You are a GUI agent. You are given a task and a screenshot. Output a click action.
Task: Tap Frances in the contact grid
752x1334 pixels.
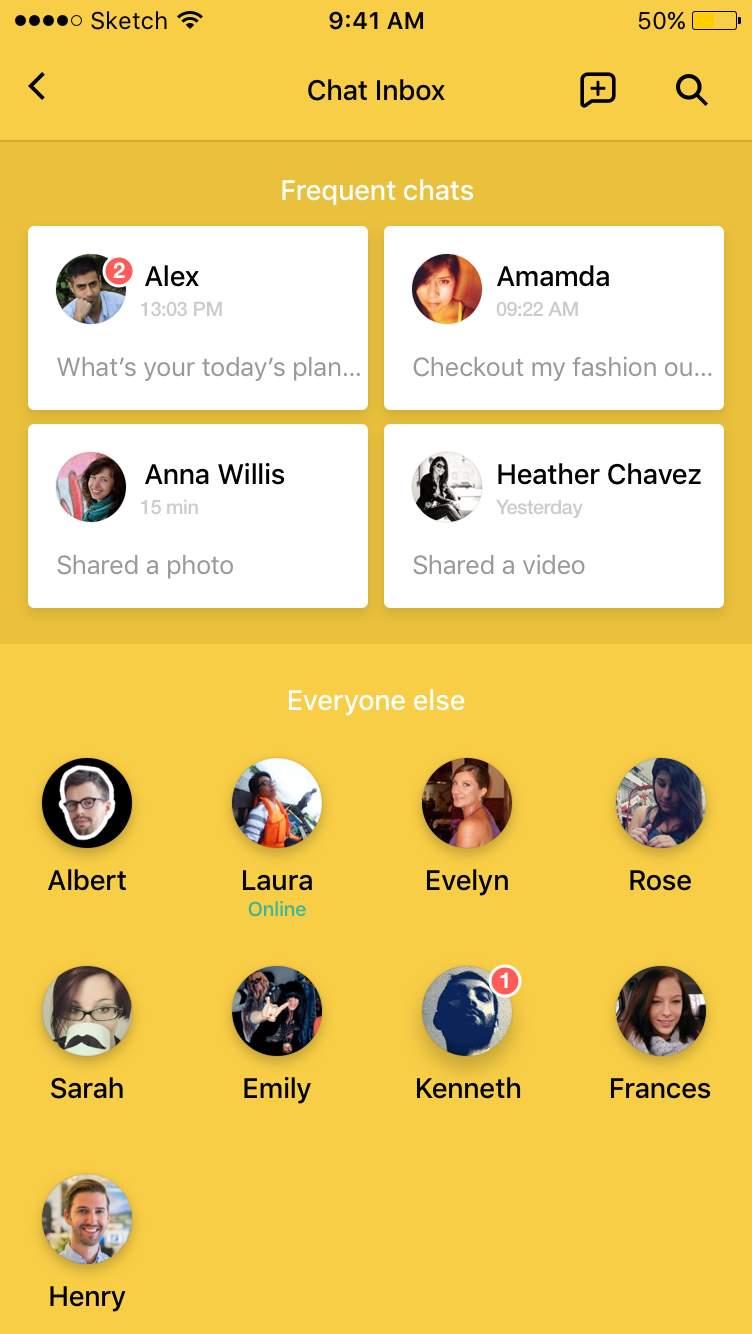tap(660, 1011)
